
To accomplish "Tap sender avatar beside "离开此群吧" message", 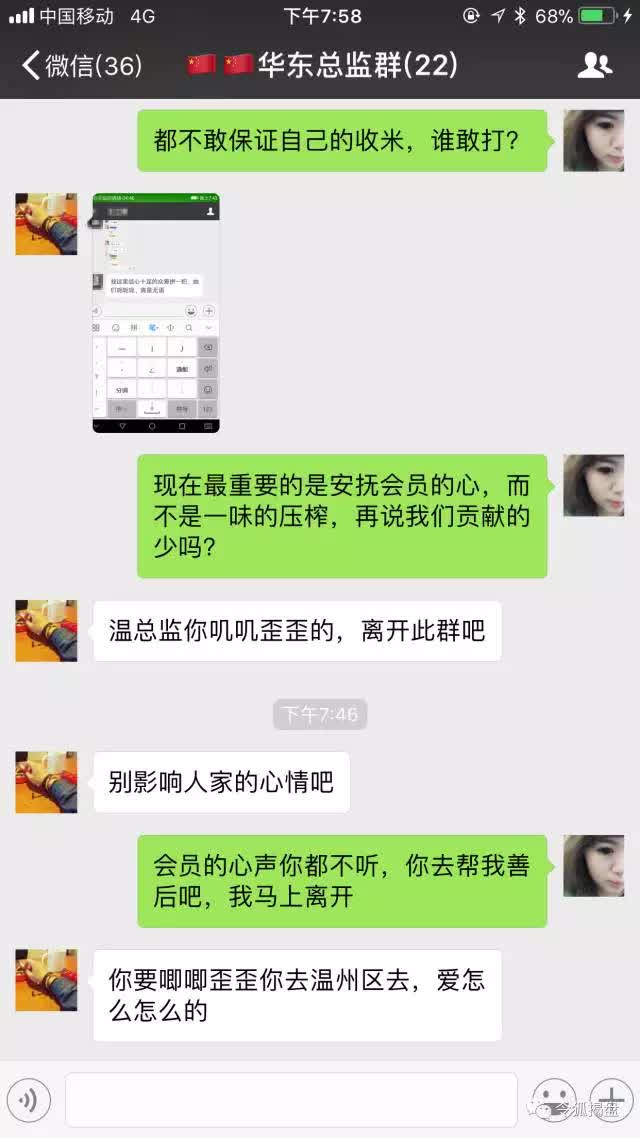I will click(x=46, y=631).
